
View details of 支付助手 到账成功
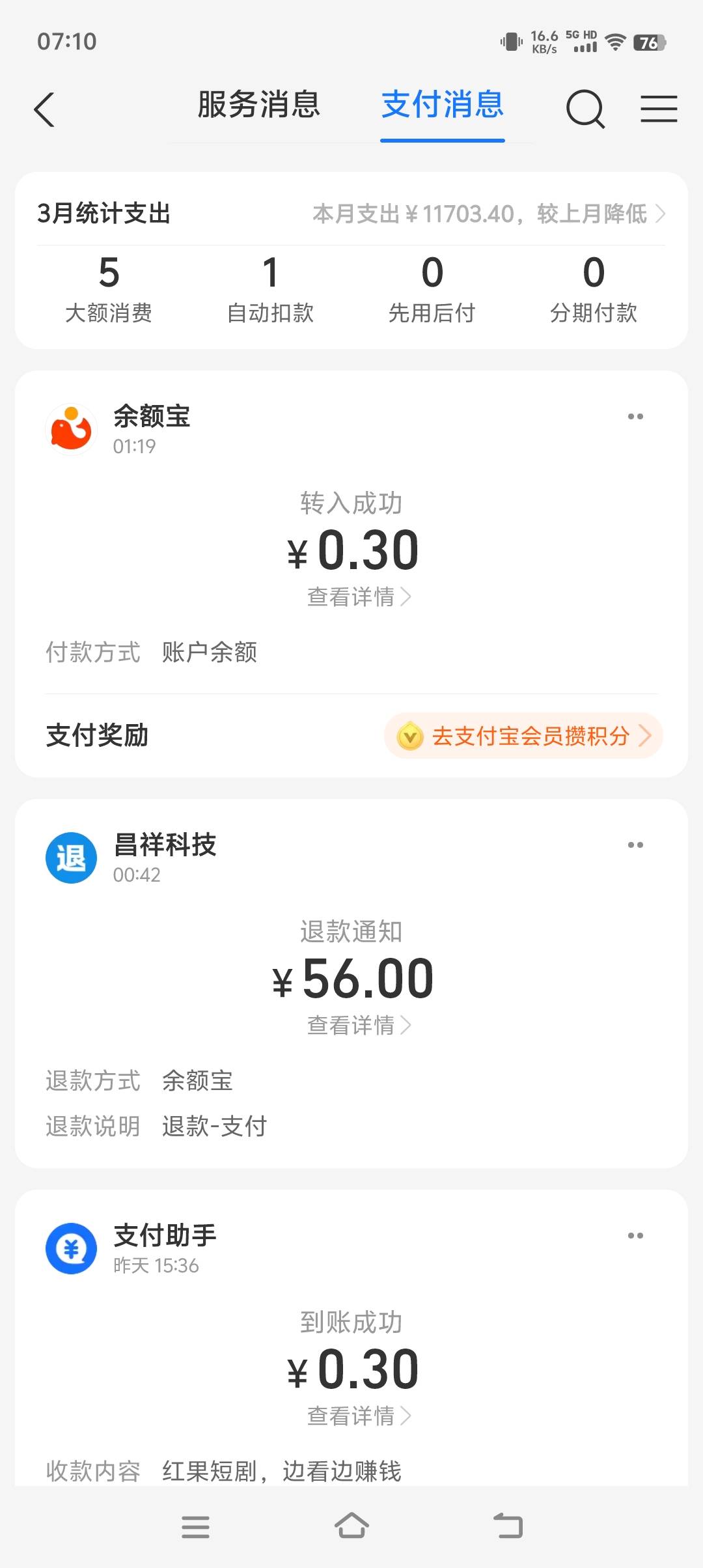(359, 1416)
